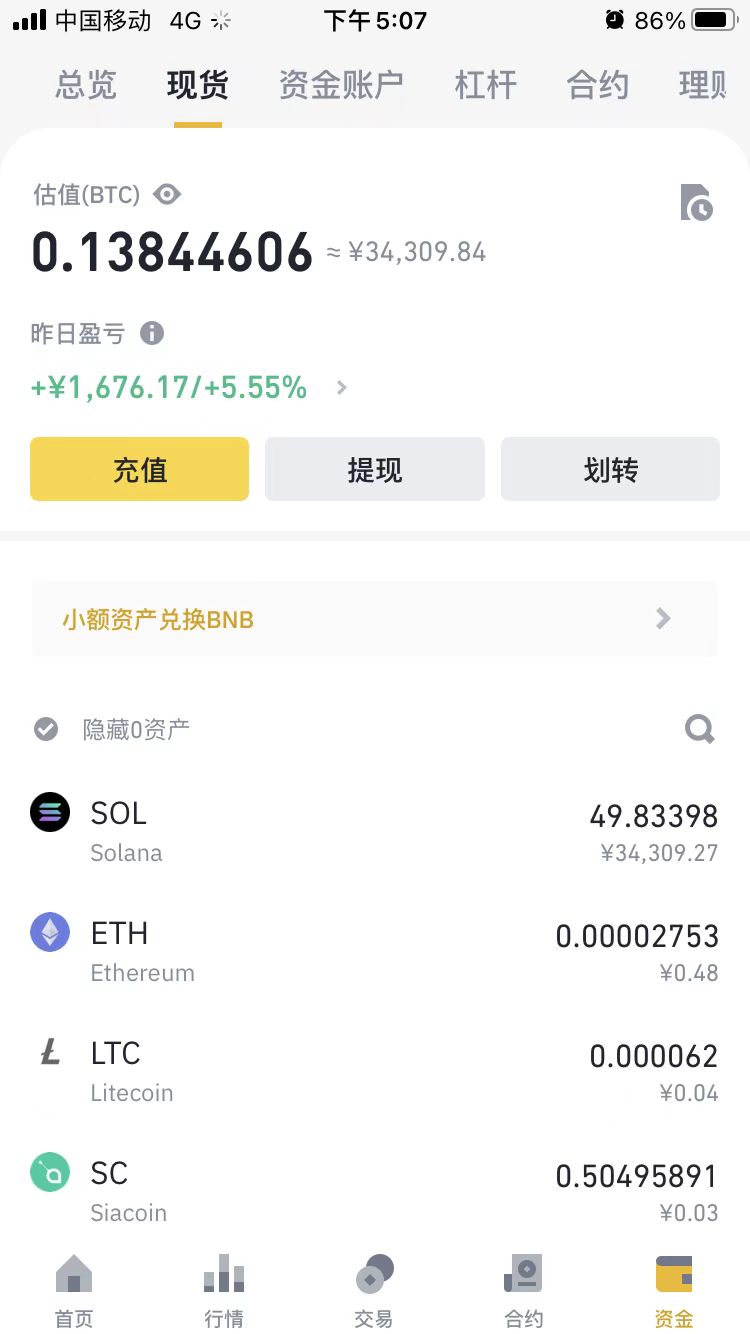Switch to the 总览 tab
750x1334 pixels.
pos(86,85)
